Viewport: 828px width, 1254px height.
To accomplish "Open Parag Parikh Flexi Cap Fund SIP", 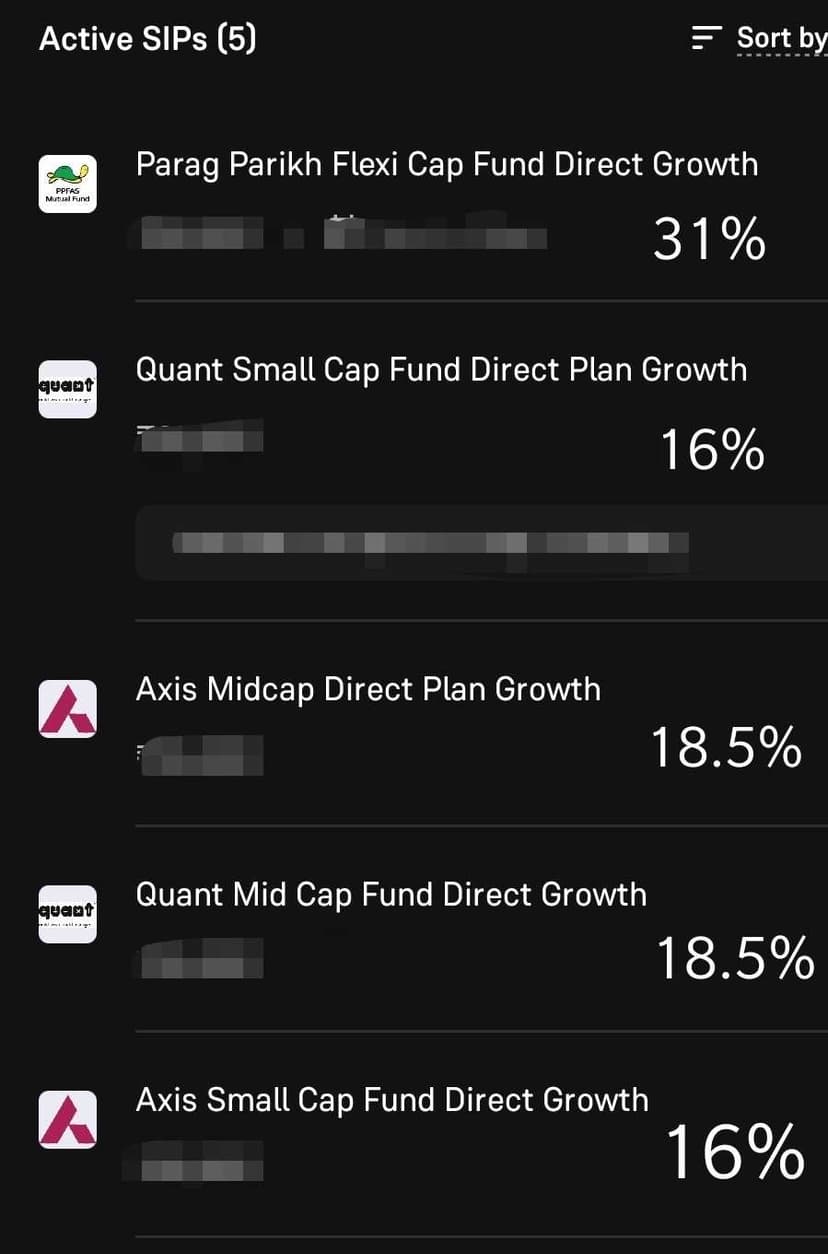I will (446, 165).
